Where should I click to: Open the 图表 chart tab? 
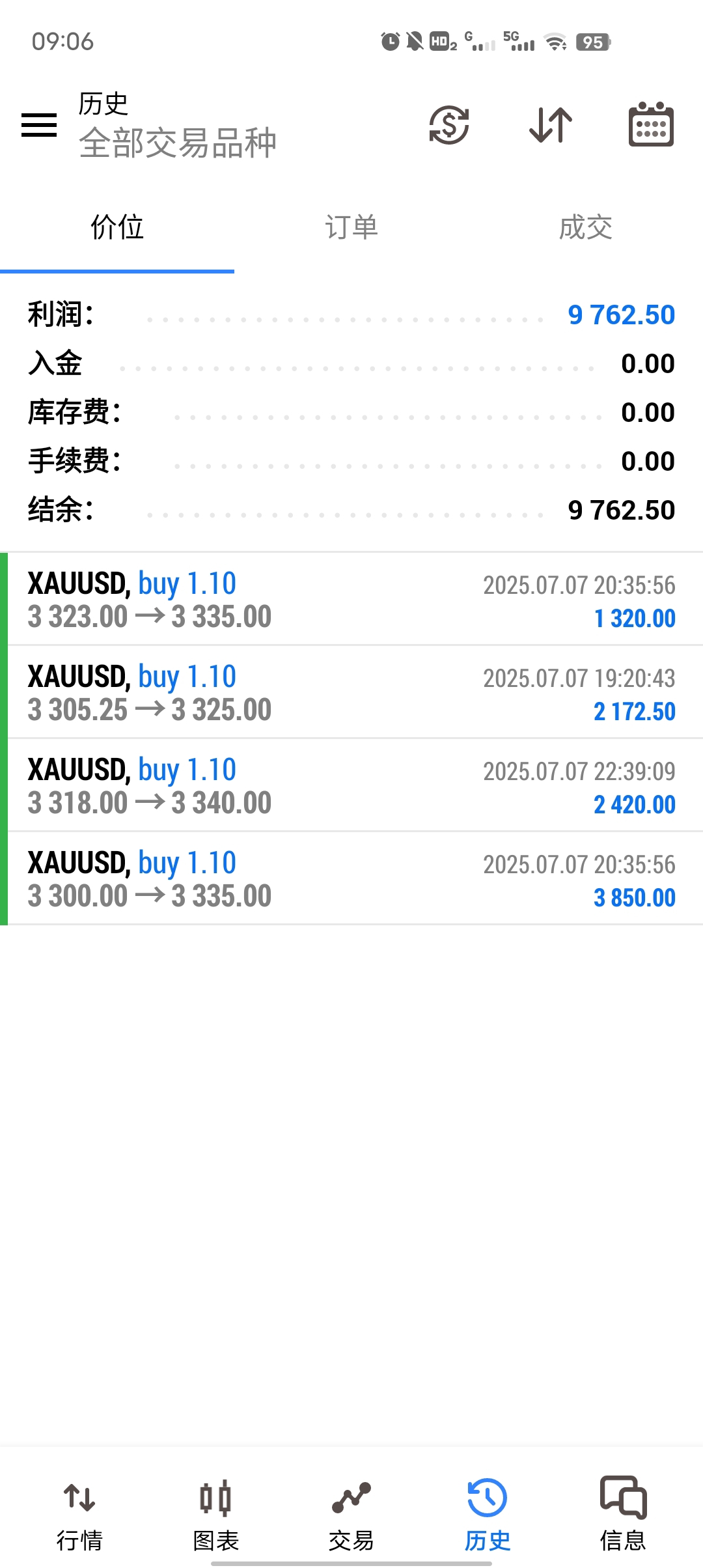pyautogui.click(x=216, y=1515)
